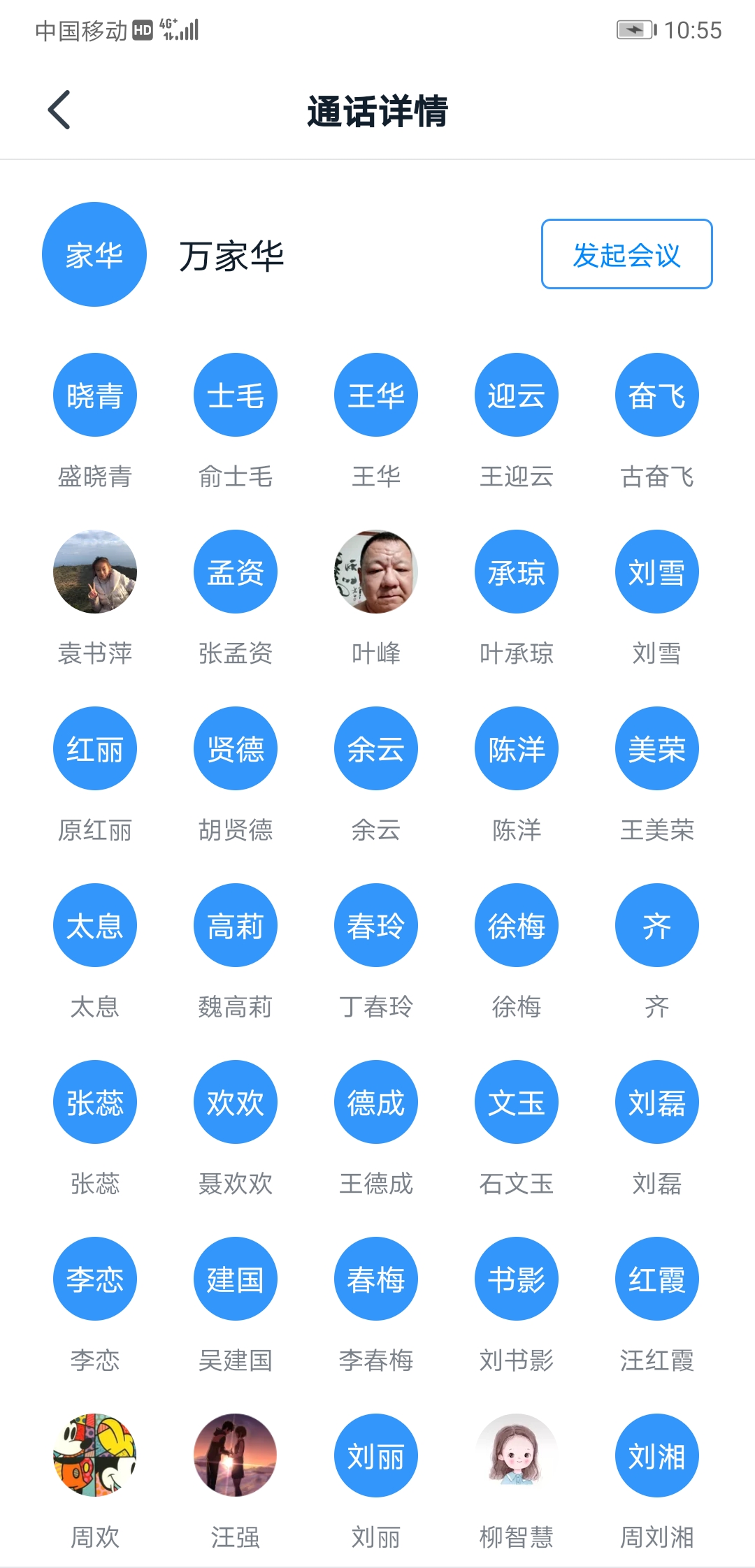
Task: View participant 吴建国
Action: coord(236,1279)
